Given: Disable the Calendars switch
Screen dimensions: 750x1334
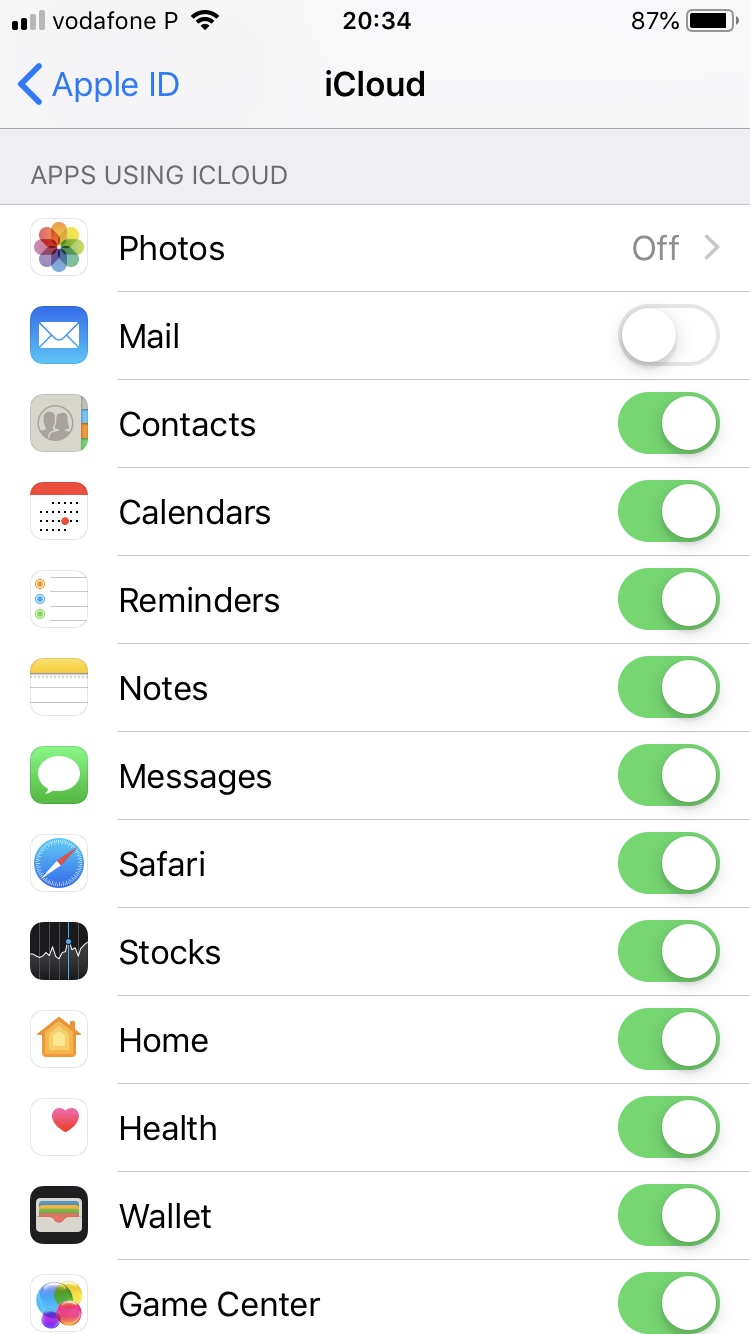Looking at the screenshot, I should [668, 512].
